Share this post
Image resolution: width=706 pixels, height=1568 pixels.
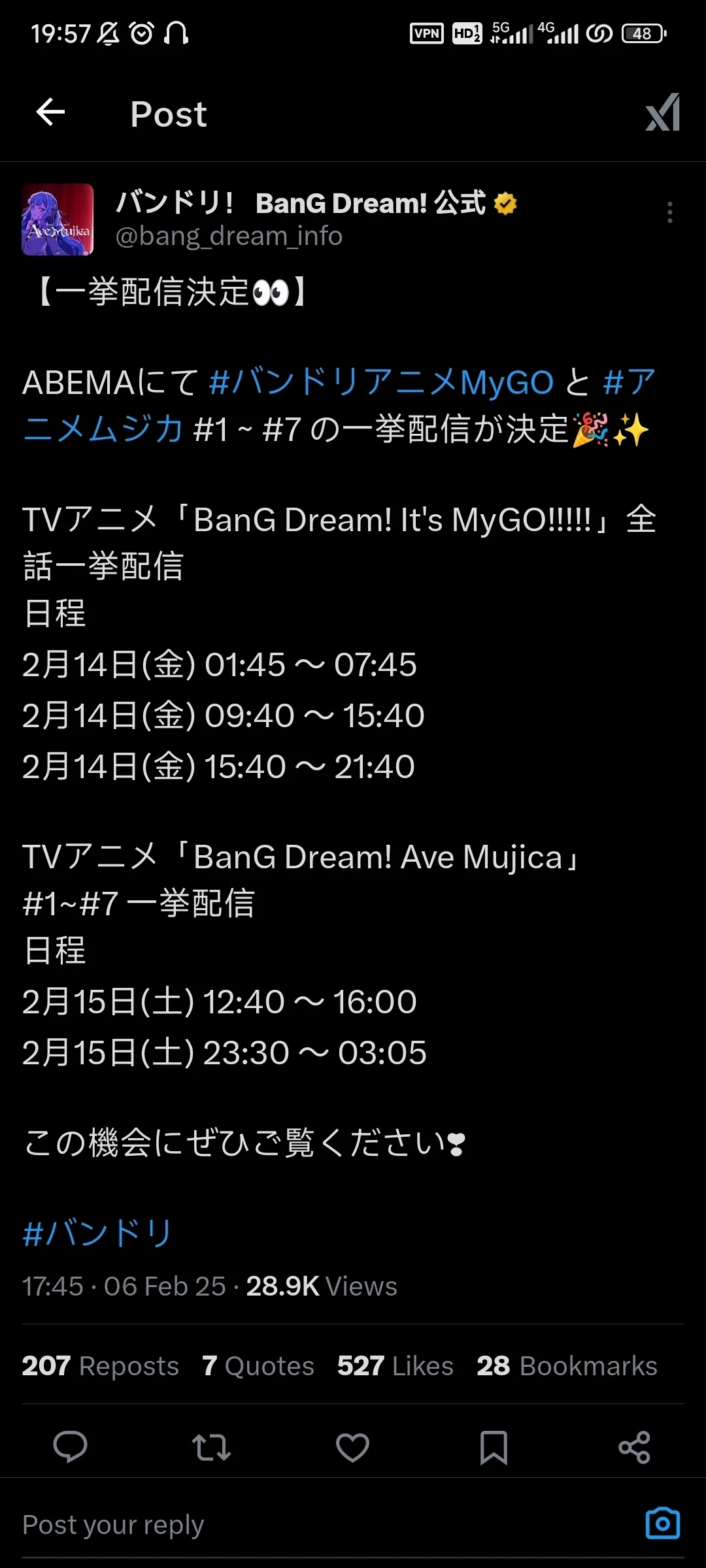tap(634, 1447)
